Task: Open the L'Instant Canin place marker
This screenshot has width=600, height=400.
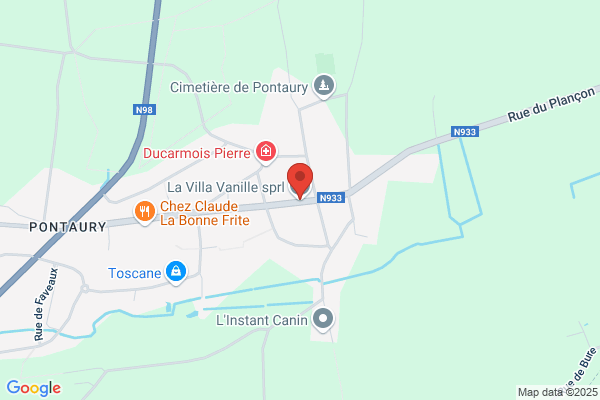Action: click(x=323, y=319)
